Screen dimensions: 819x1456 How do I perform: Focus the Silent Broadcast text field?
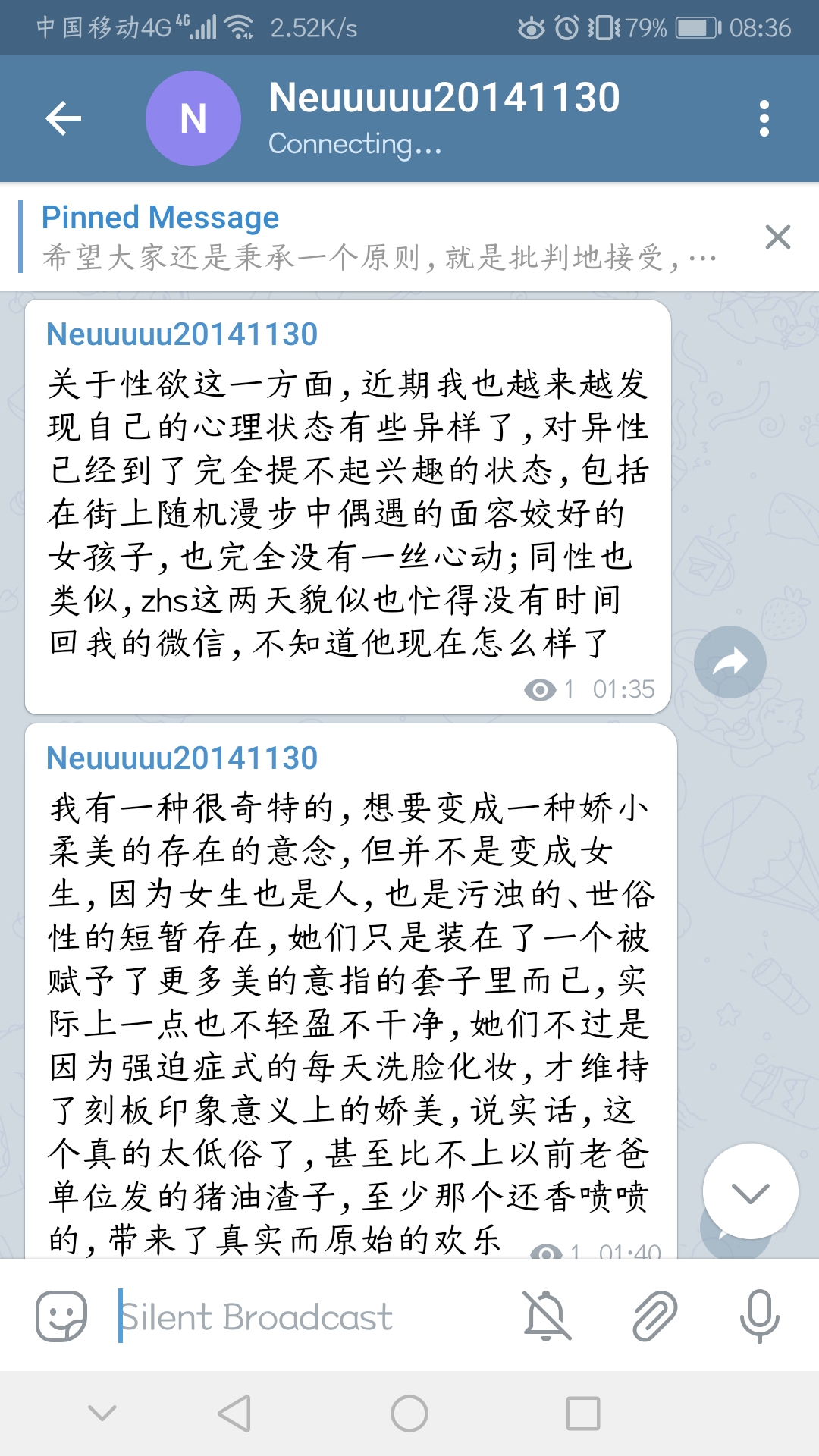tap(303, 1316)
